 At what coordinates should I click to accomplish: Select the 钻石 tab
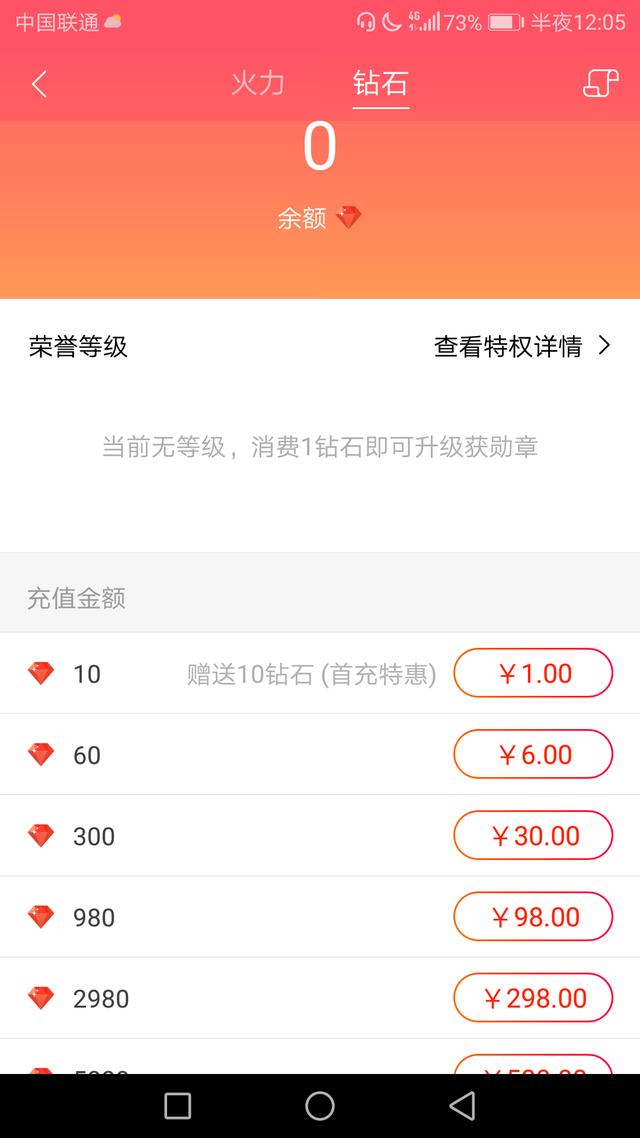pyautogui.click(x=381, y=83)
